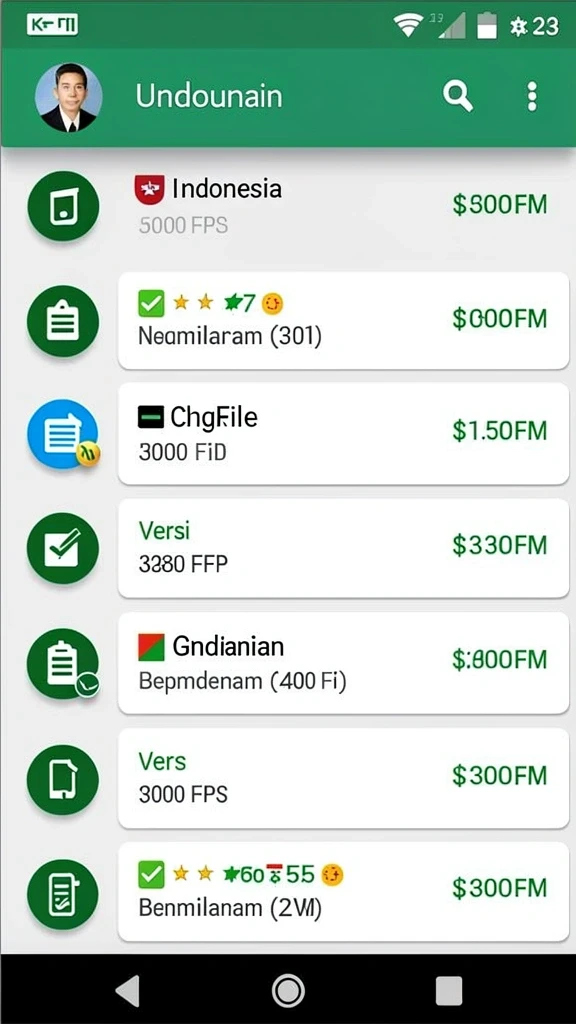Open the Indonesia 5000 FPS row
Viewport: 576px width, 1024px height.
point(343,206)
